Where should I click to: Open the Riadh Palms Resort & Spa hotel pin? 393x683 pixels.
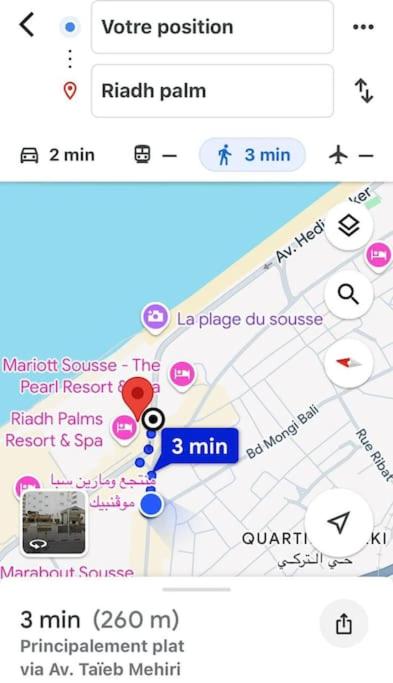click(124, 429)
